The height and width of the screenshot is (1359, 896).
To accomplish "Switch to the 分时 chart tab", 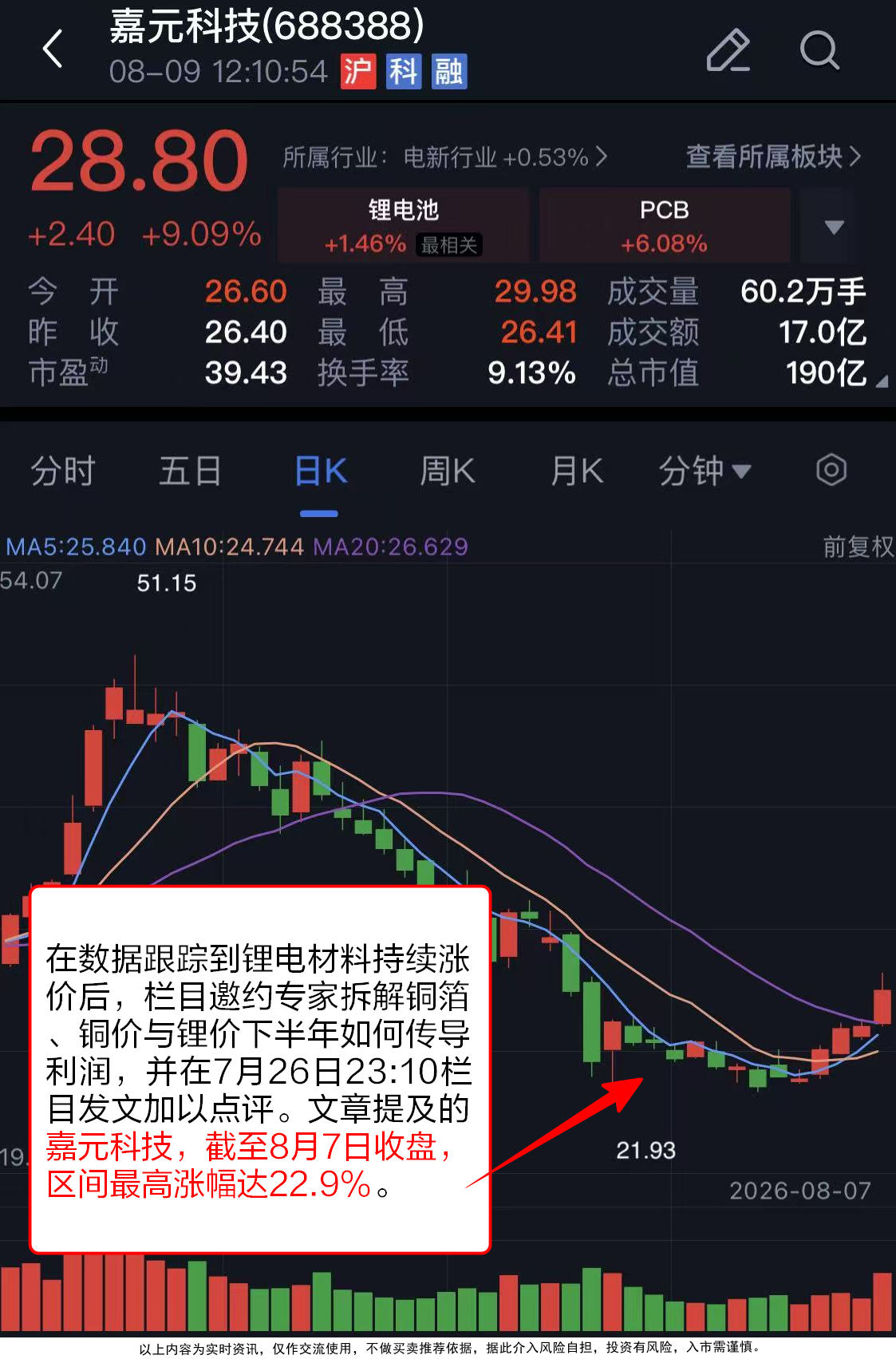I will tap(62, 471).
